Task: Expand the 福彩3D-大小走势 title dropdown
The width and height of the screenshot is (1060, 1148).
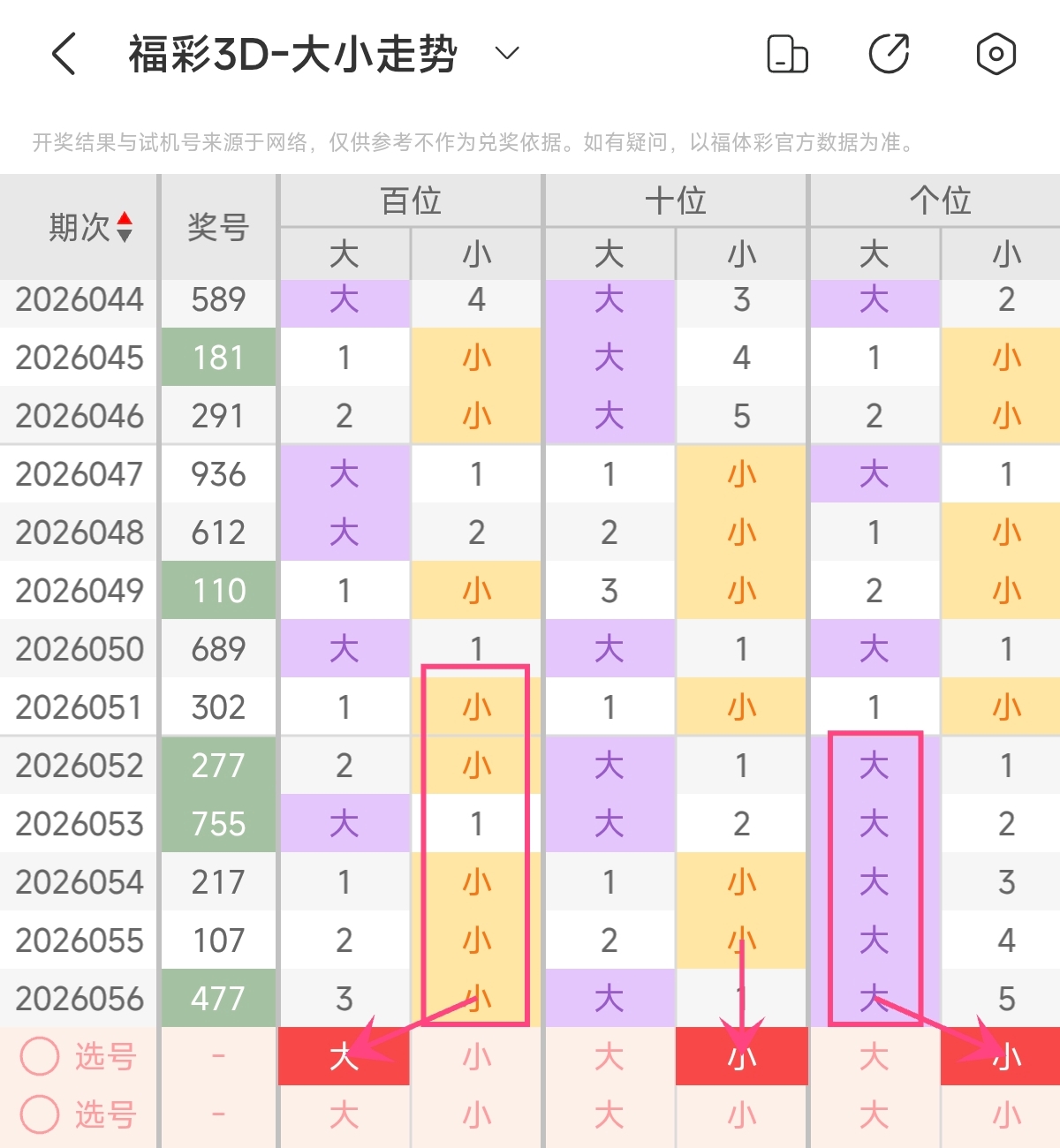Action: (x=507, y=54)
